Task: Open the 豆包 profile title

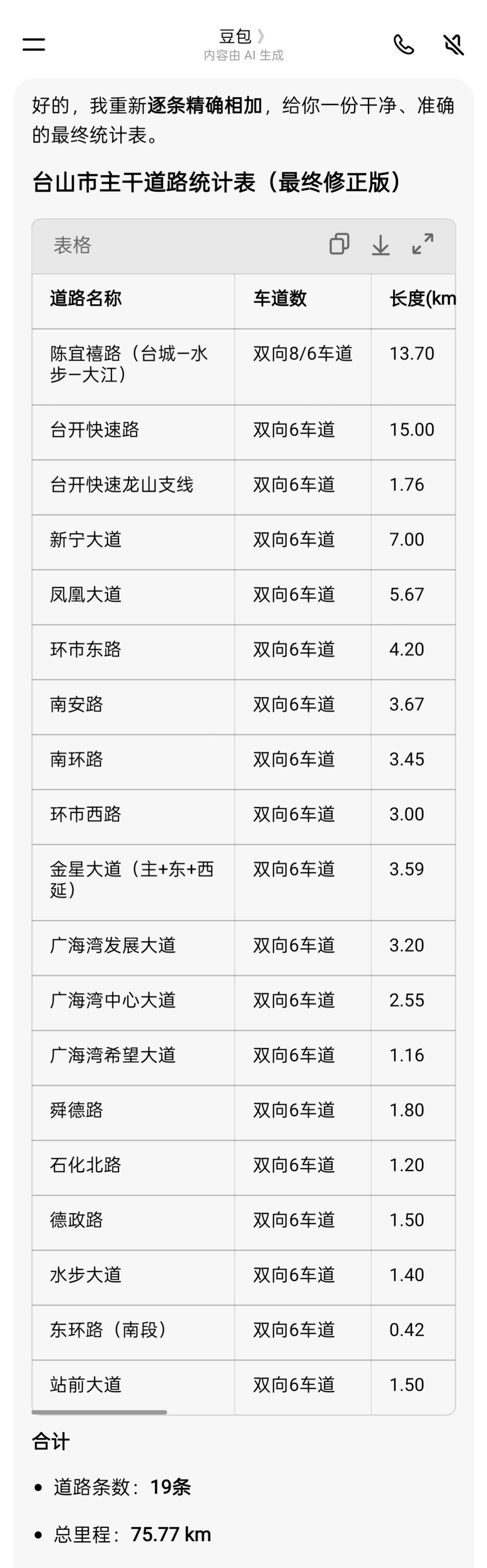Action: (242, 37)
